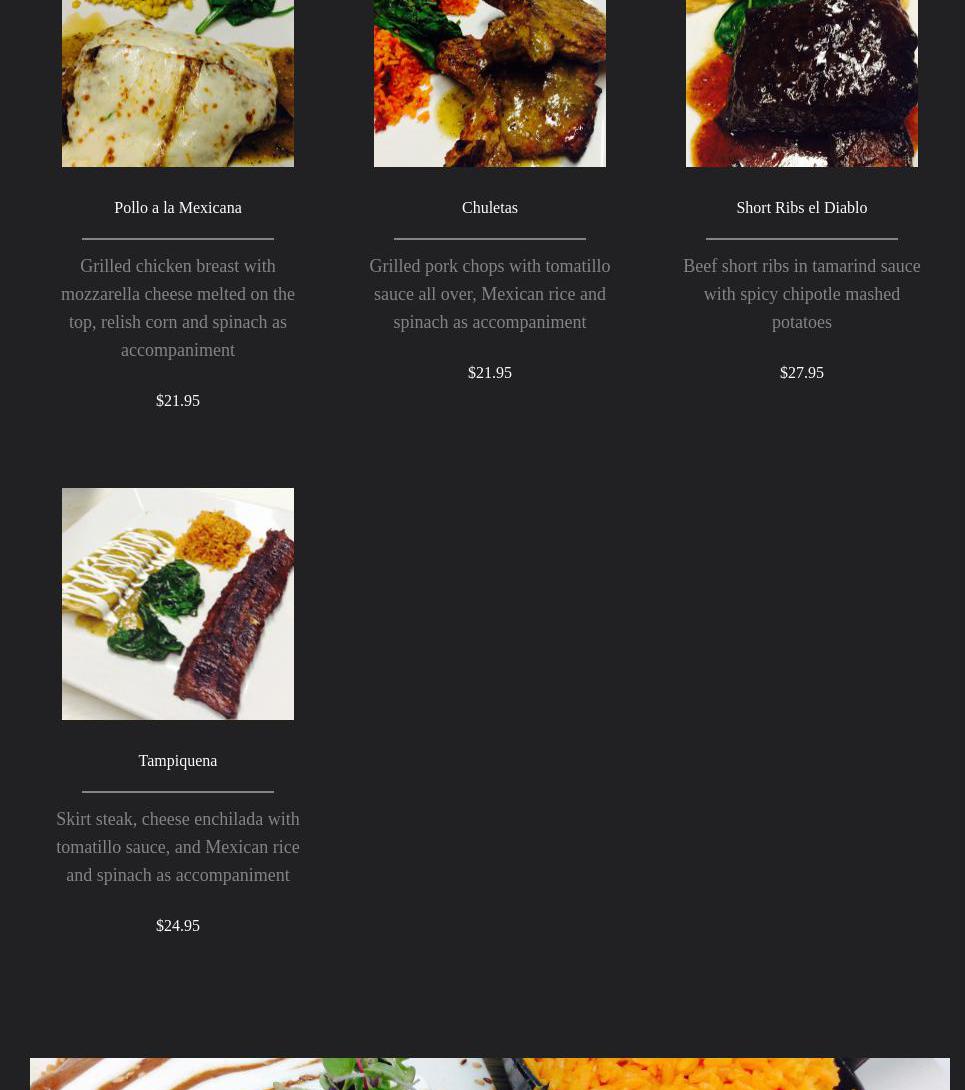
Task: Open the Pollo a la Mexicana photo
Action: coord(178,83)
